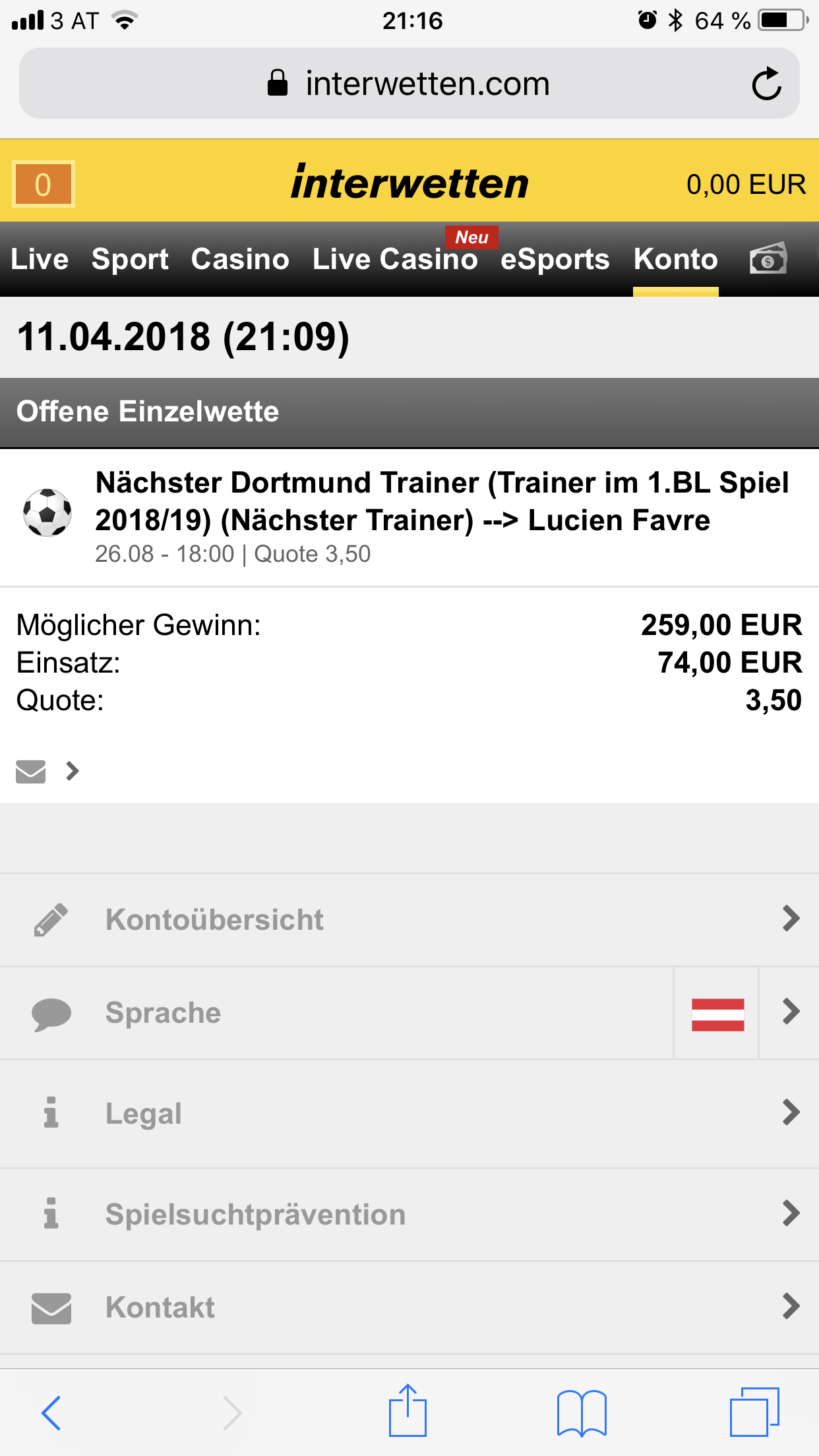
Task: Open the Legal row
Action: point(409,1113)
